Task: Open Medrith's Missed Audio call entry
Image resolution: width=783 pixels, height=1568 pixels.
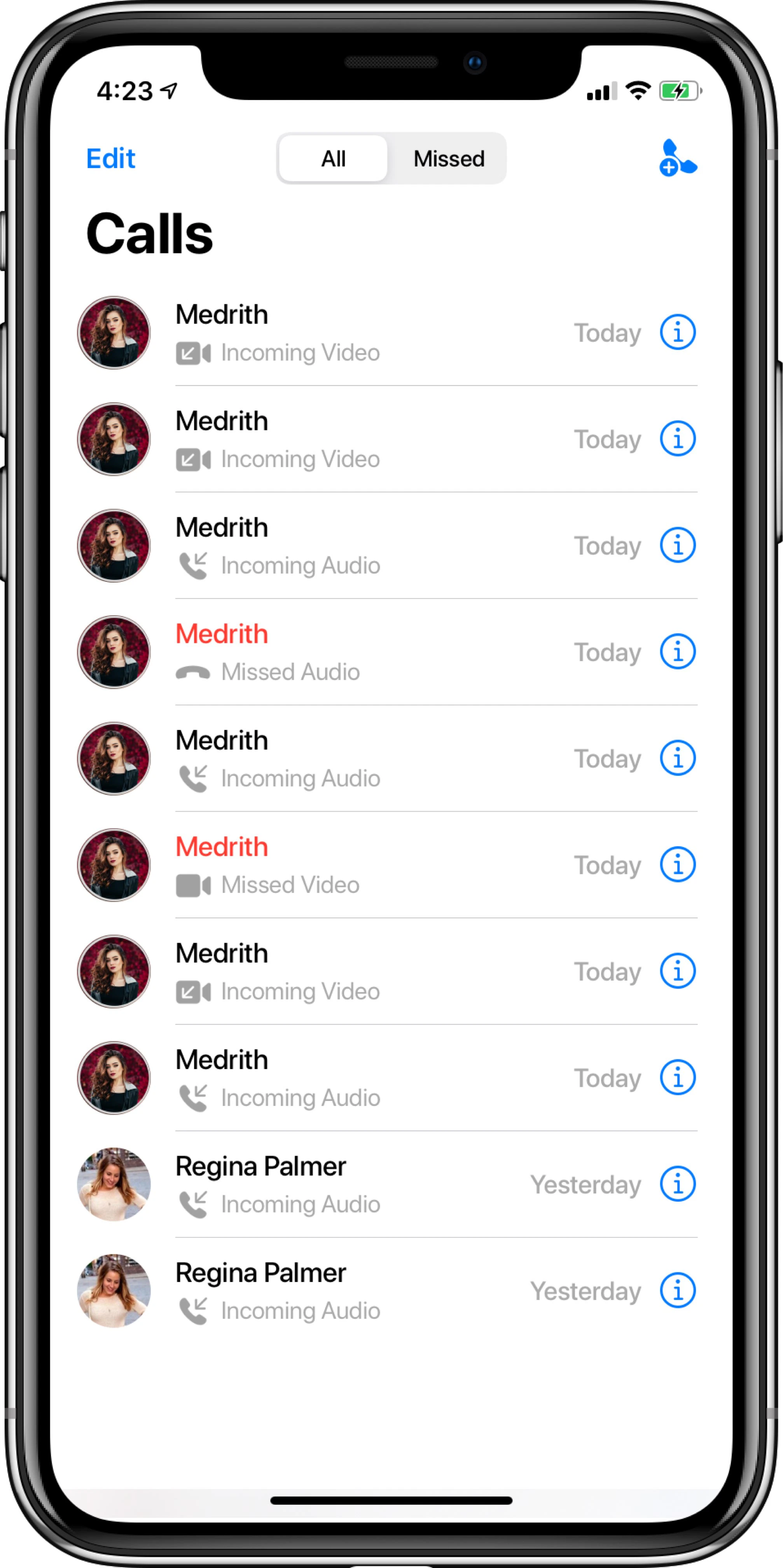Action: (x=365, y=652)
